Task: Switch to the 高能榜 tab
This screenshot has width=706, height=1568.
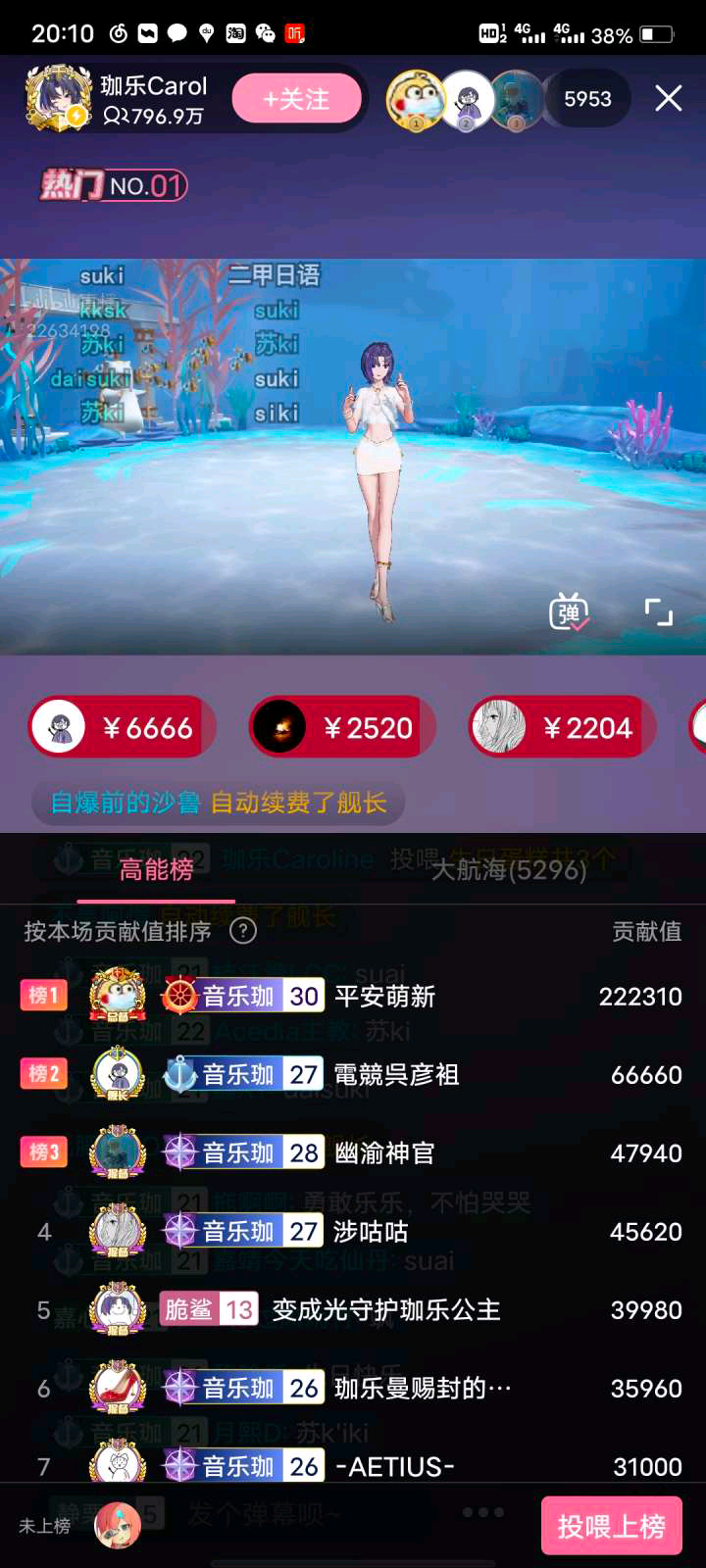Action: [156, 869]
